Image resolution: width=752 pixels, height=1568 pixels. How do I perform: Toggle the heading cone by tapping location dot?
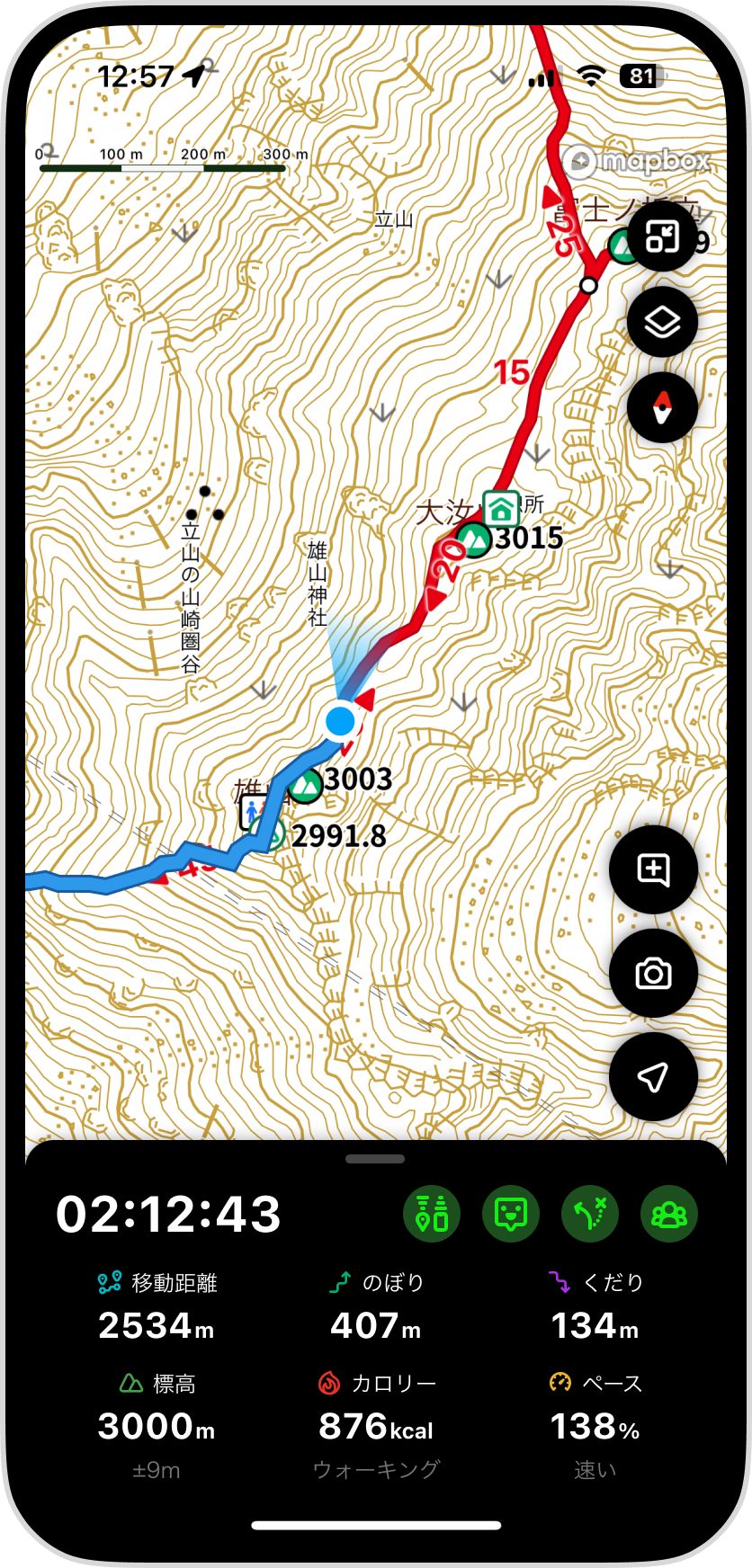[340, 719]
